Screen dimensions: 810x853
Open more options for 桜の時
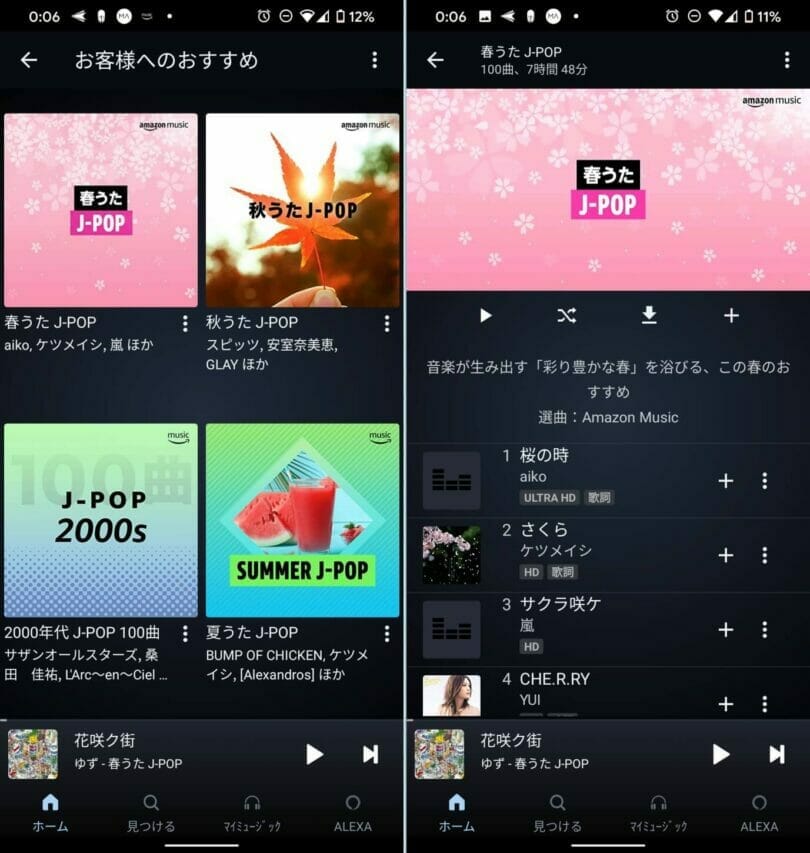[765, 481]
